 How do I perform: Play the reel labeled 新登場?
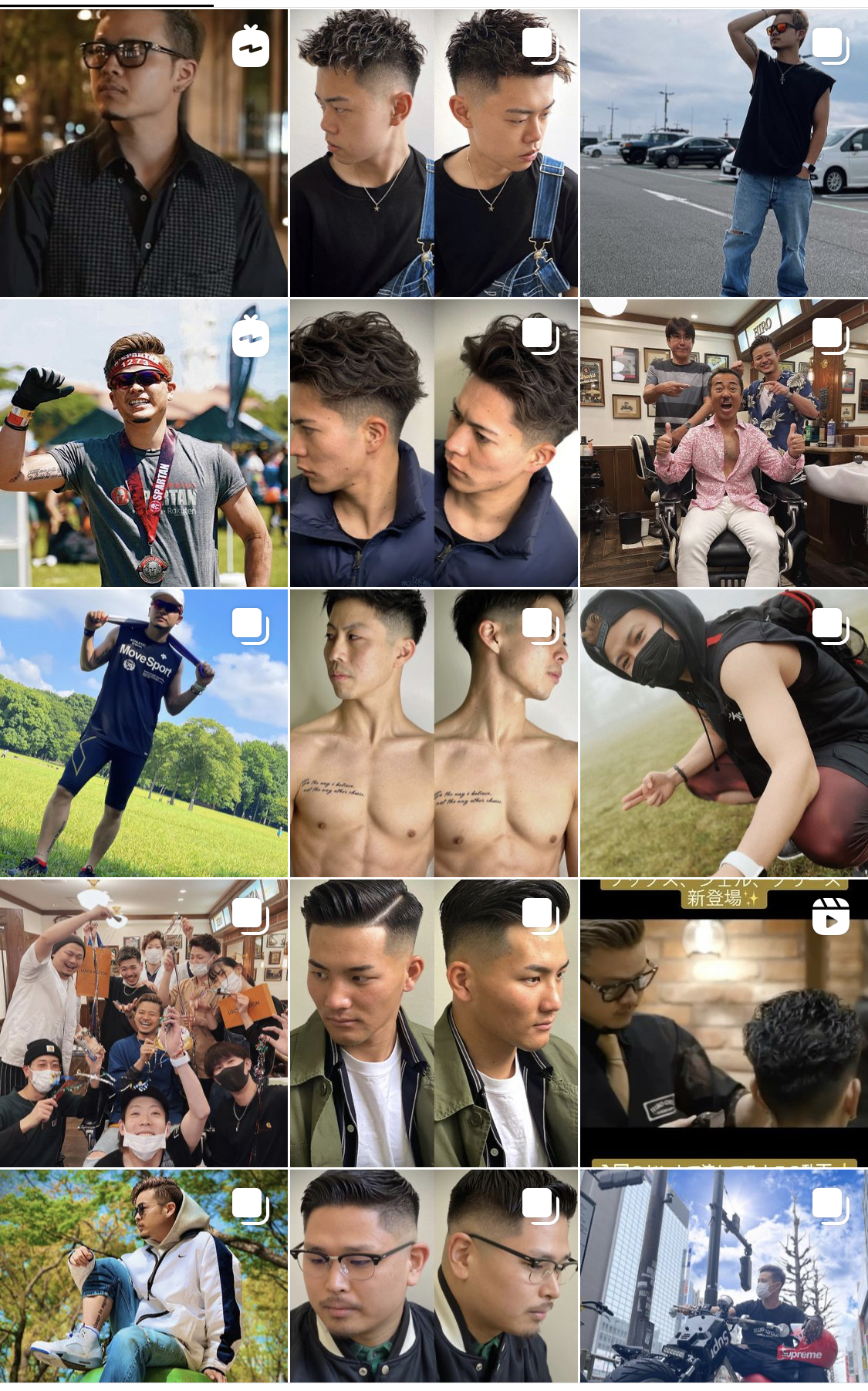[x=724, y=1023]
